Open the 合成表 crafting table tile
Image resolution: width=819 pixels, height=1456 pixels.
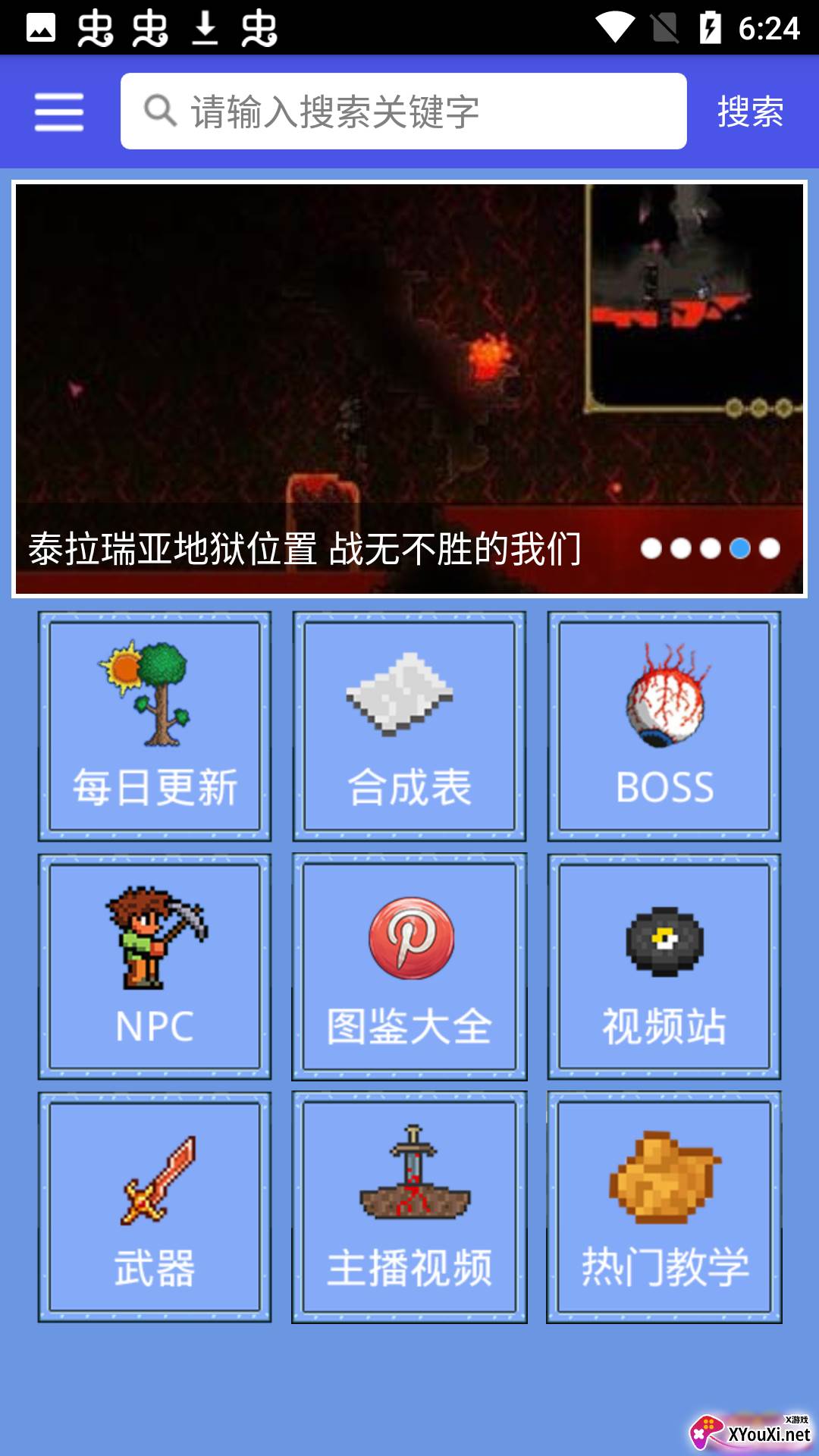click(x=409, y=726)
